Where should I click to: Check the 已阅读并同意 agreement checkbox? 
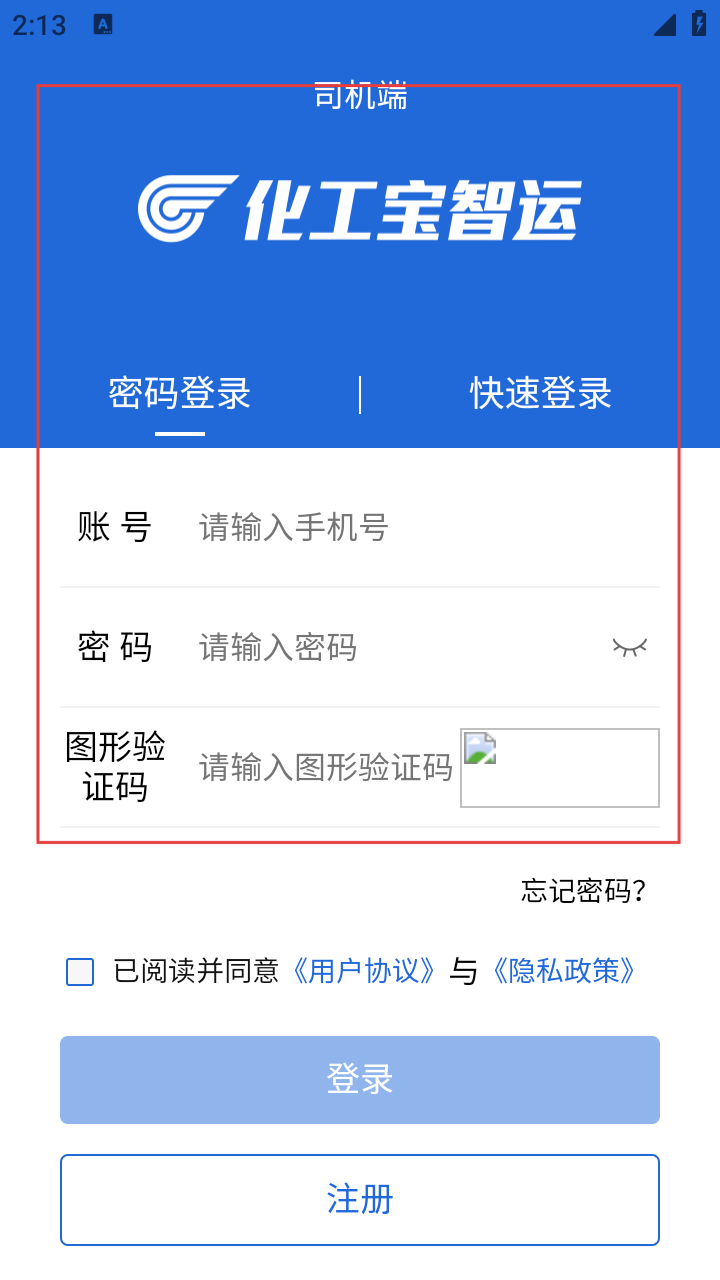click(x=80, y=971)
